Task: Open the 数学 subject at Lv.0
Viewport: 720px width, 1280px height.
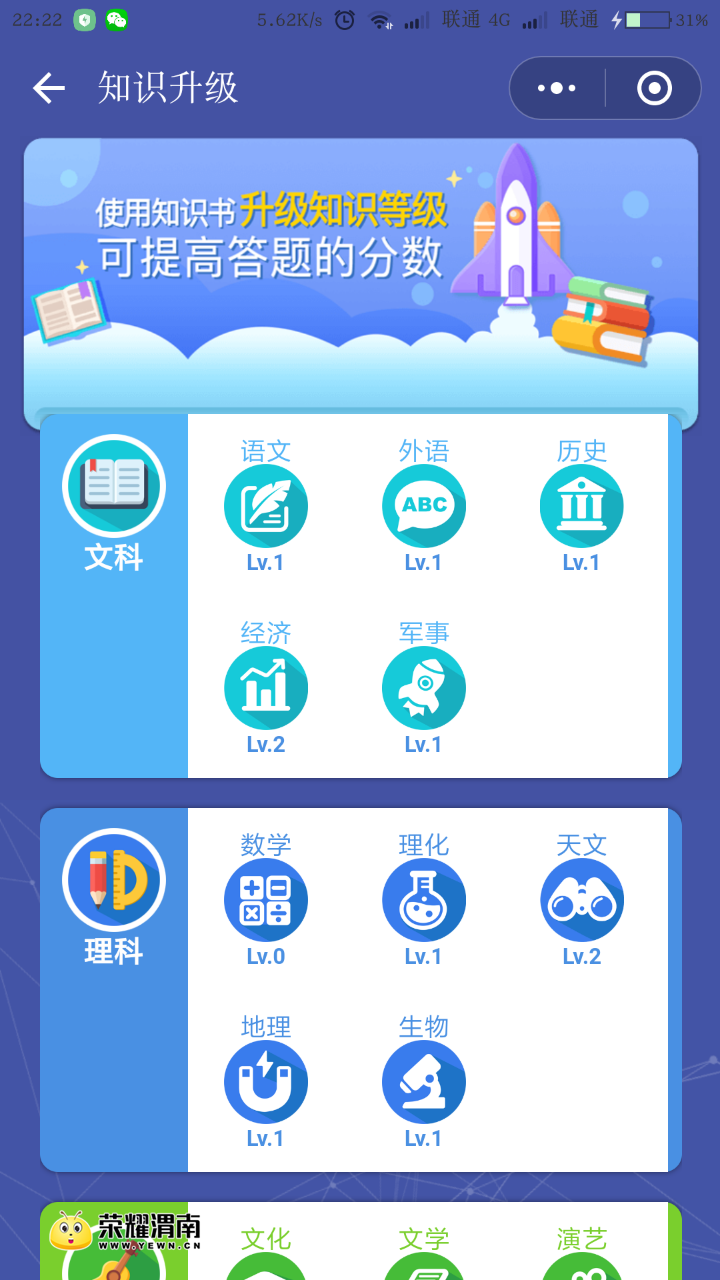Action: [x=266, y=900]
